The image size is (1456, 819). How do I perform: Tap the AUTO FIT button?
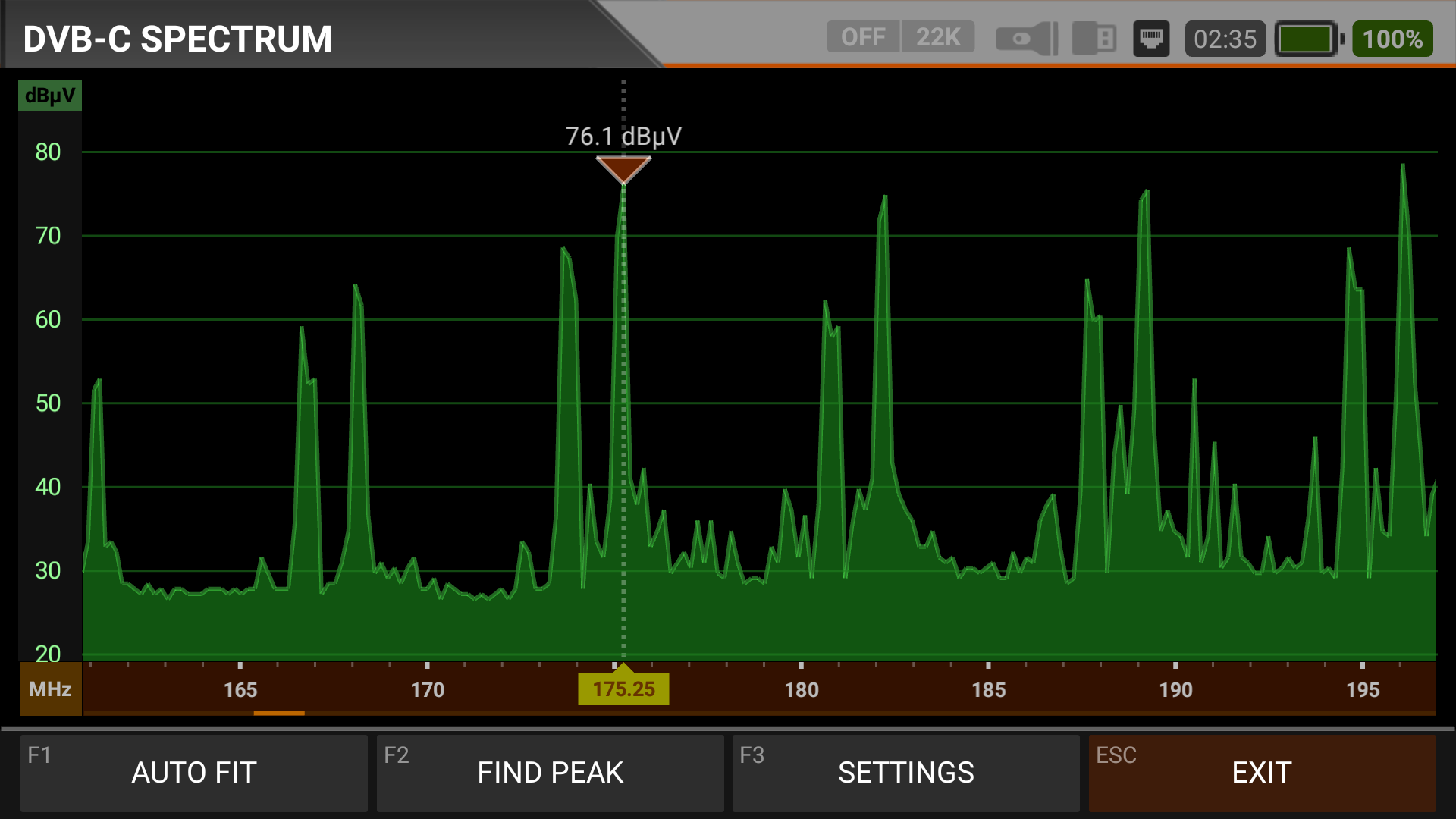point(194,773)
